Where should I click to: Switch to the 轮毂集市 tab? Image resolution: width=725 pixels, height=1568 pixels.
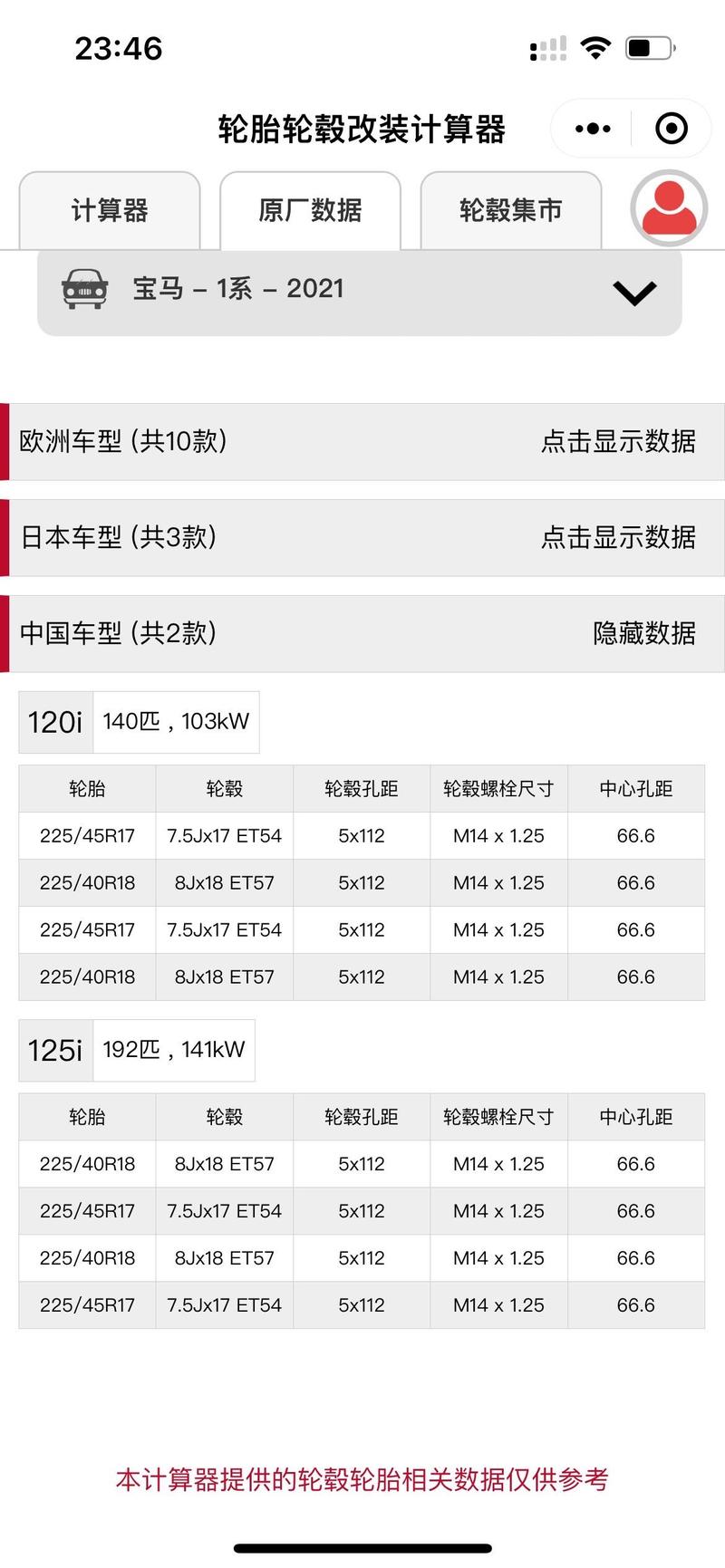coord(510,209)
